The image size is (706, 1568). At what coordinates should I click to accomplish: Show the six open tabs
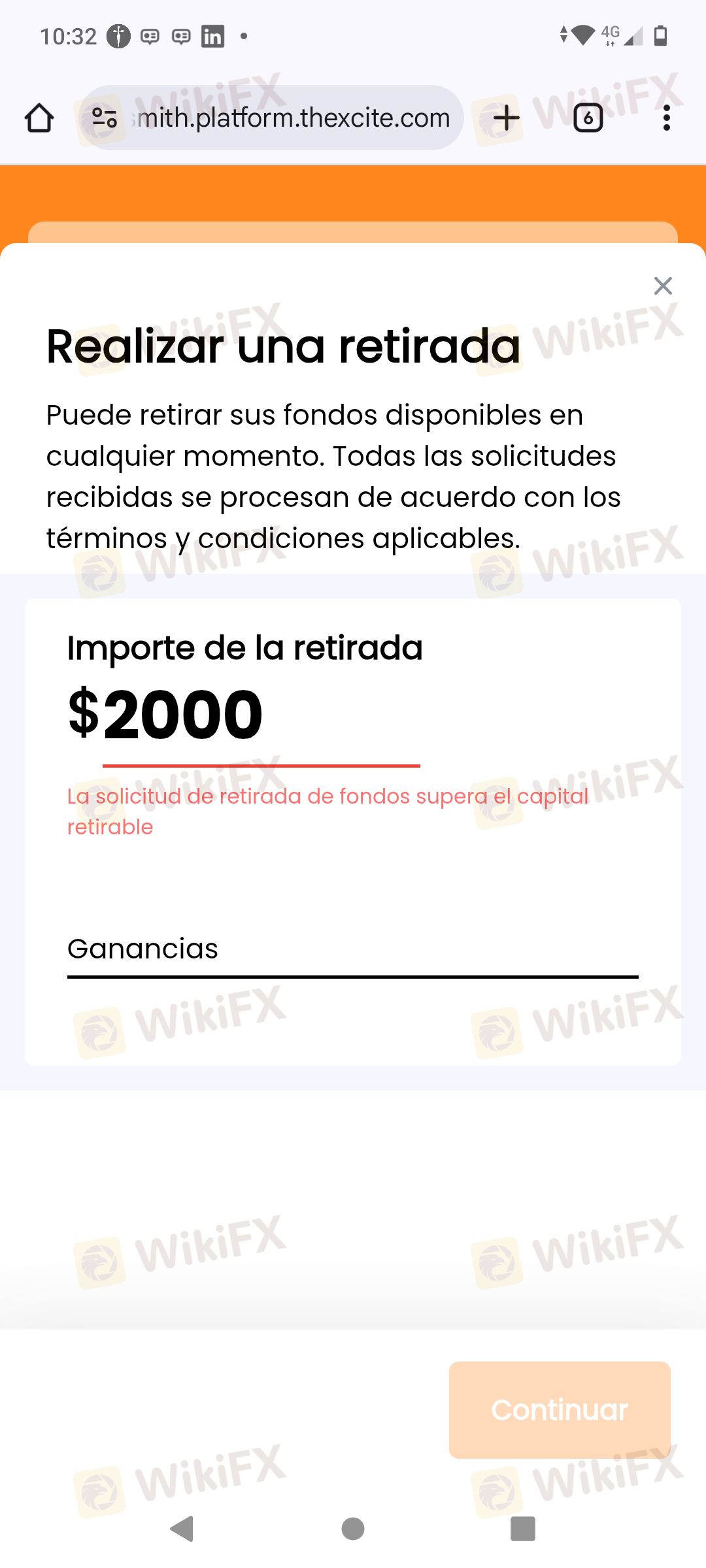click(x=588, y=118)
